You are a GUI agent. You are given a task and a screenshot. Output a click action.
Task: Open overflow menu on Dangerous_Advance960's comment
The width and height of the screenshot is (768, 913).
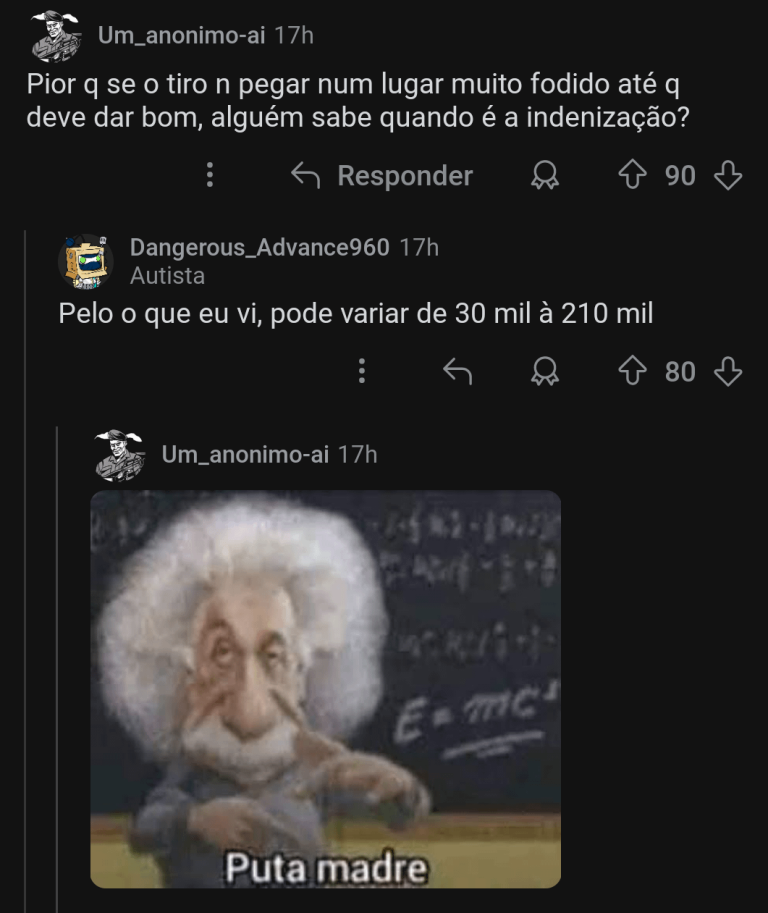point(362,372)
